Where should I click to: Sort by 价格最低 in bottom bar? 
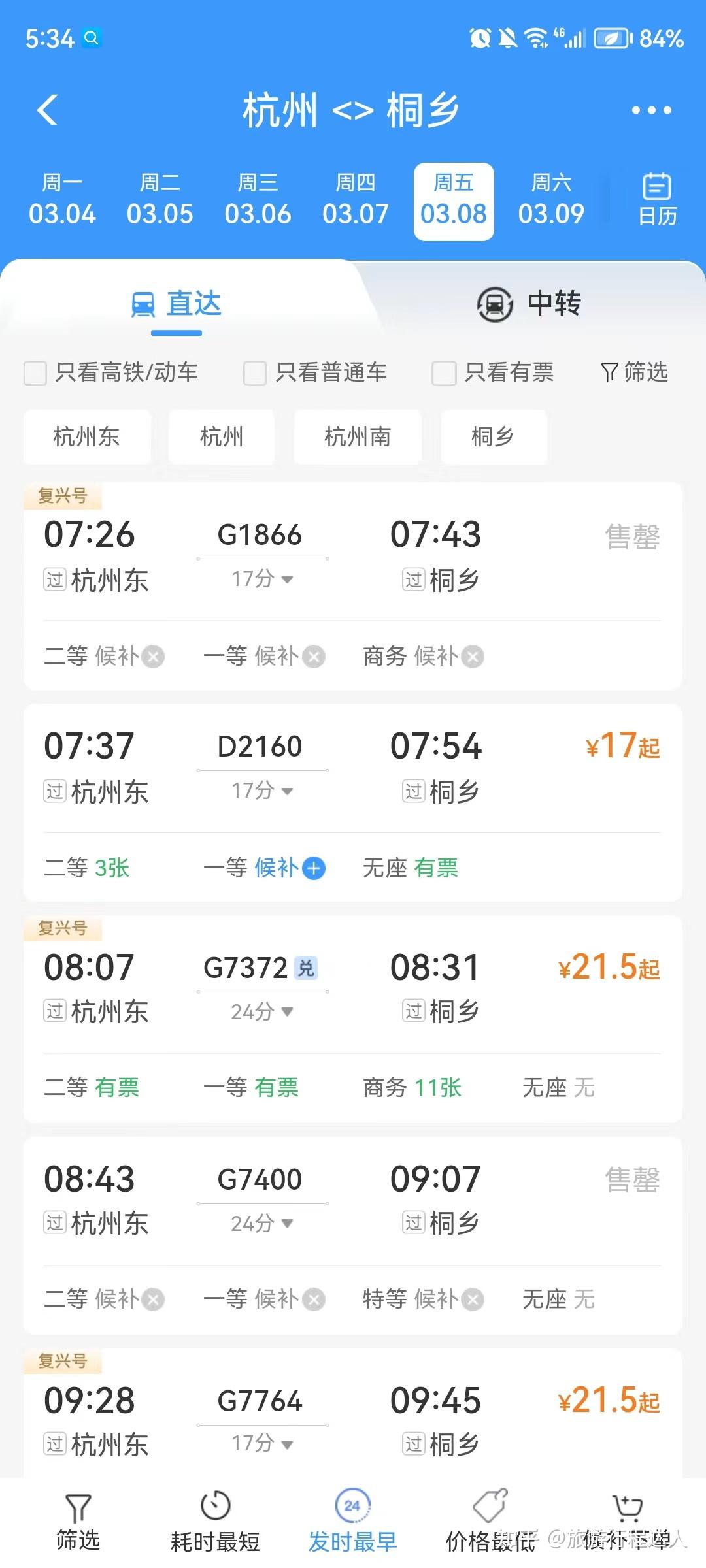click(490, 1523)
